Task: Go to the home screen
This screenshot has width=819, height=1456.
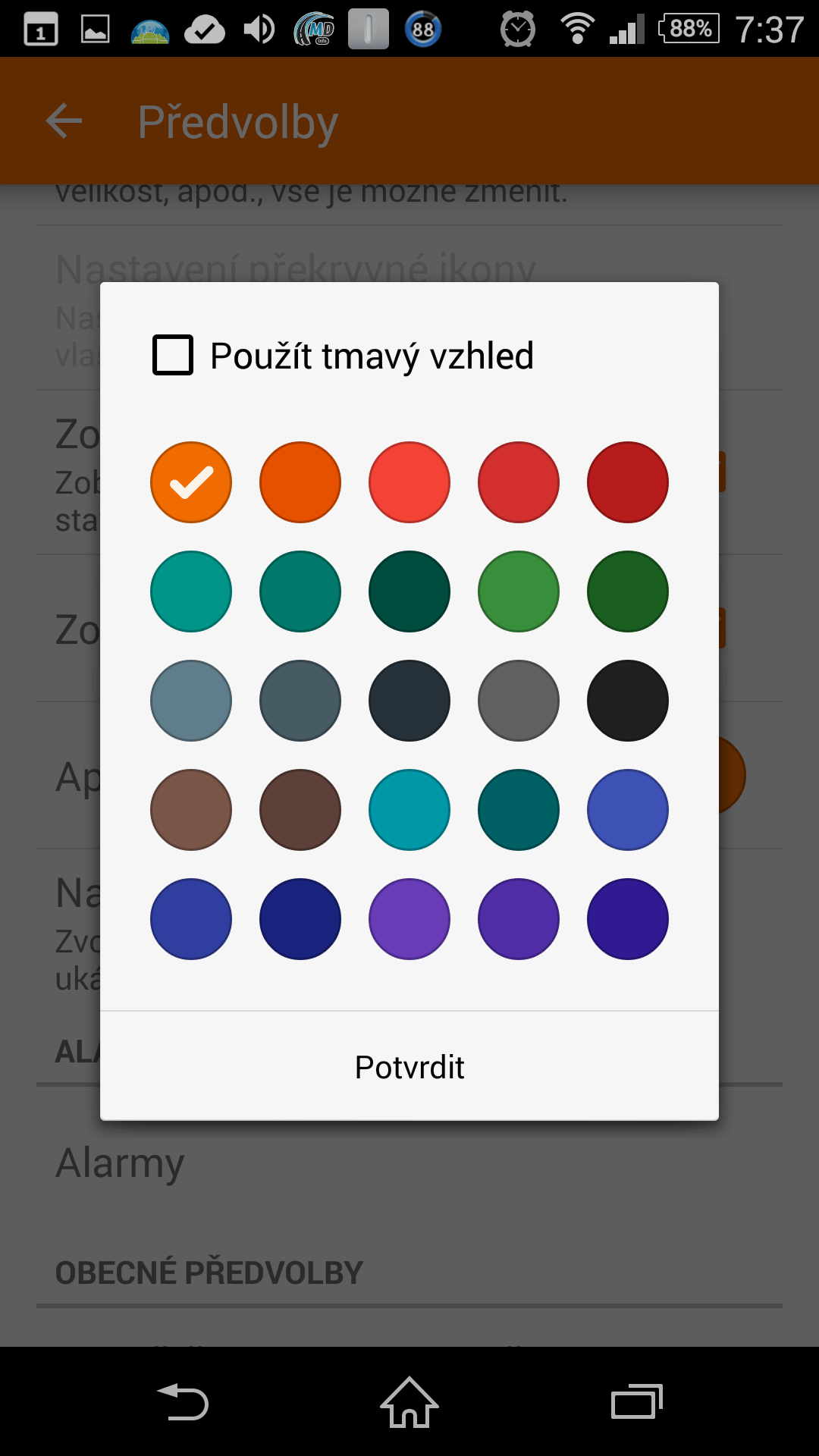Action: point(409,1401)
